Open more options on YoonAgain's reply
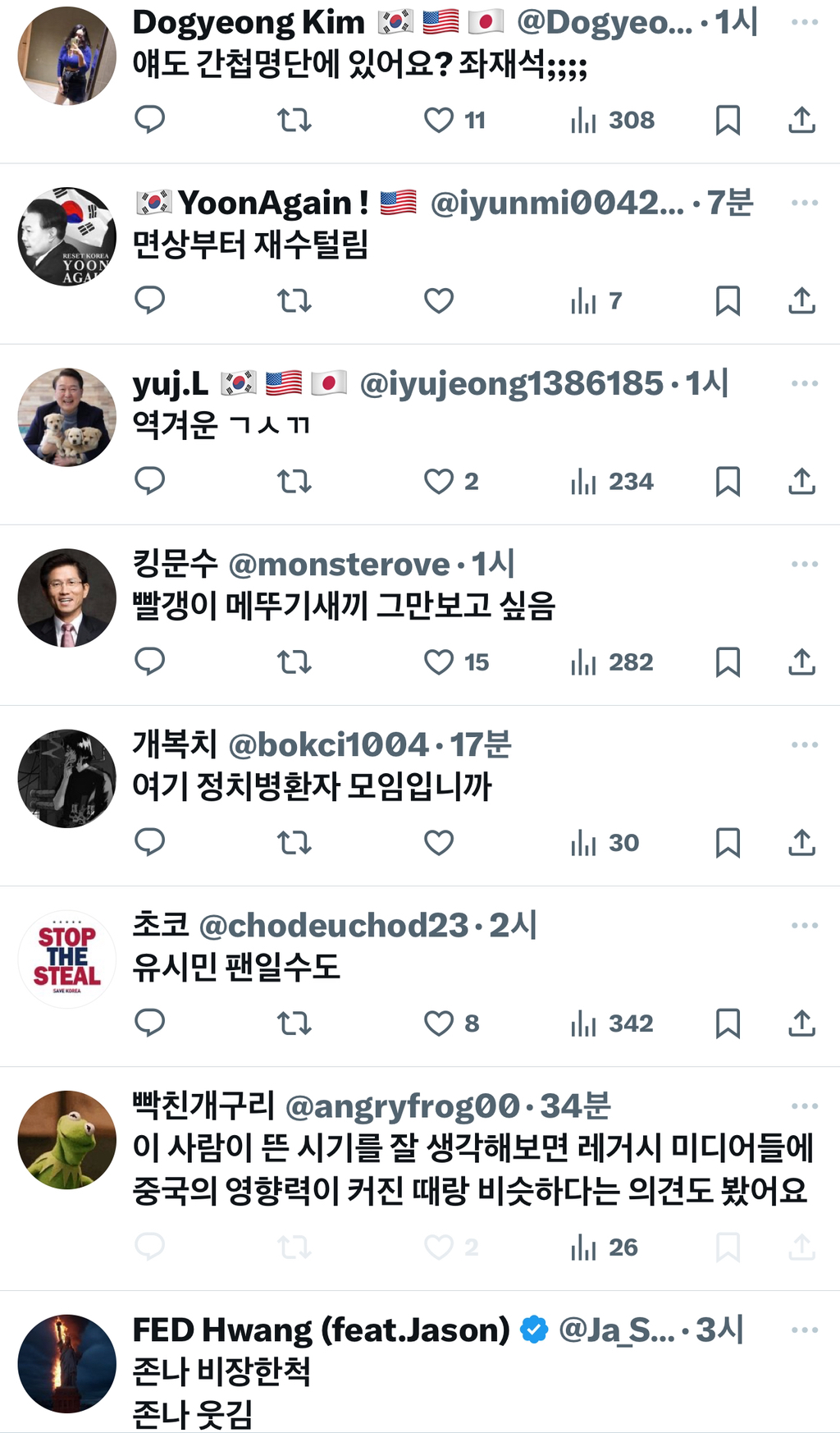This screenshot has height=1433, width=840. click(x=804, y=203)
